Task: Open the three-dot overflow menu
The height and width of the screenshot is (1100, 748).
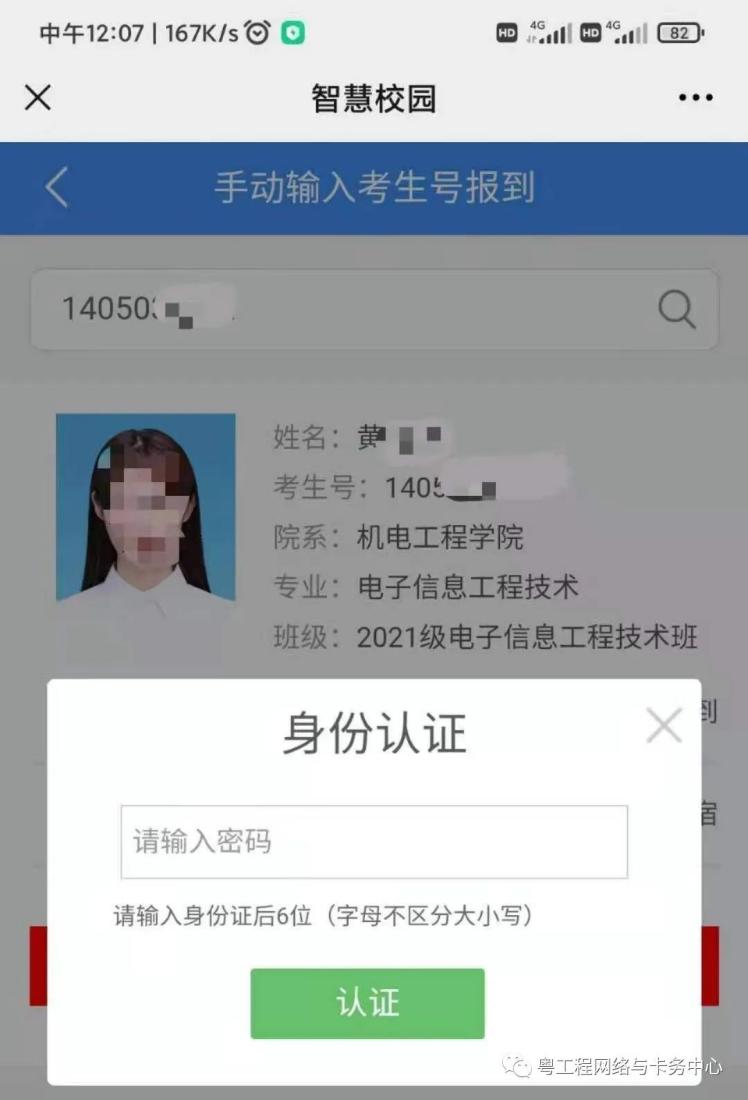Action: click(x=695, y=98)
